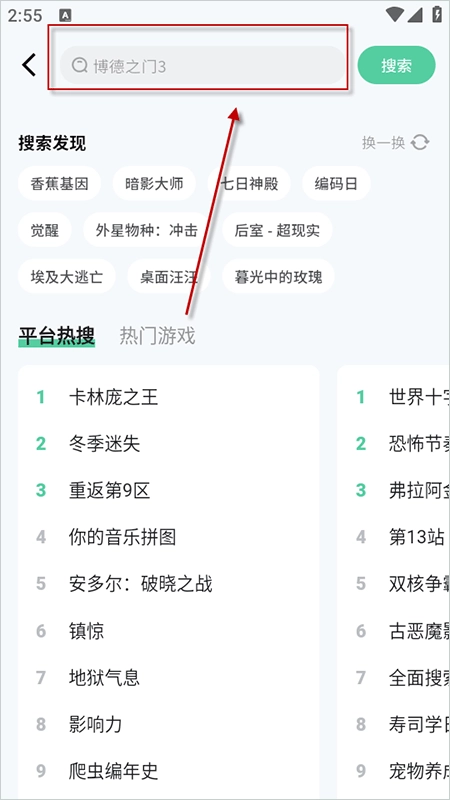Tap the search box showing 博德之门3
Viewport: 450px width, 800px height.
(203, 65)
